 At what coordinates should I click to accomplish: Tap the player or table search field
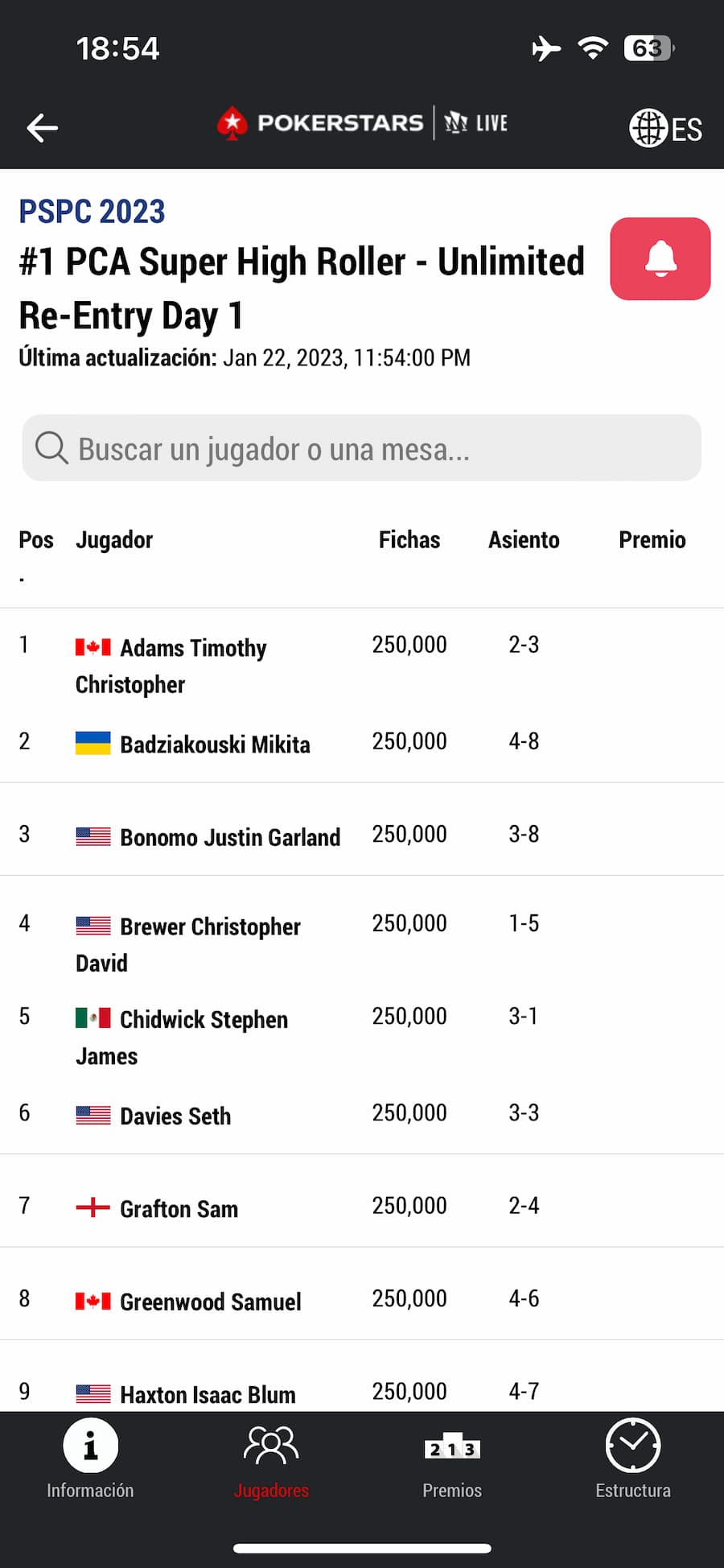(362, 448)
